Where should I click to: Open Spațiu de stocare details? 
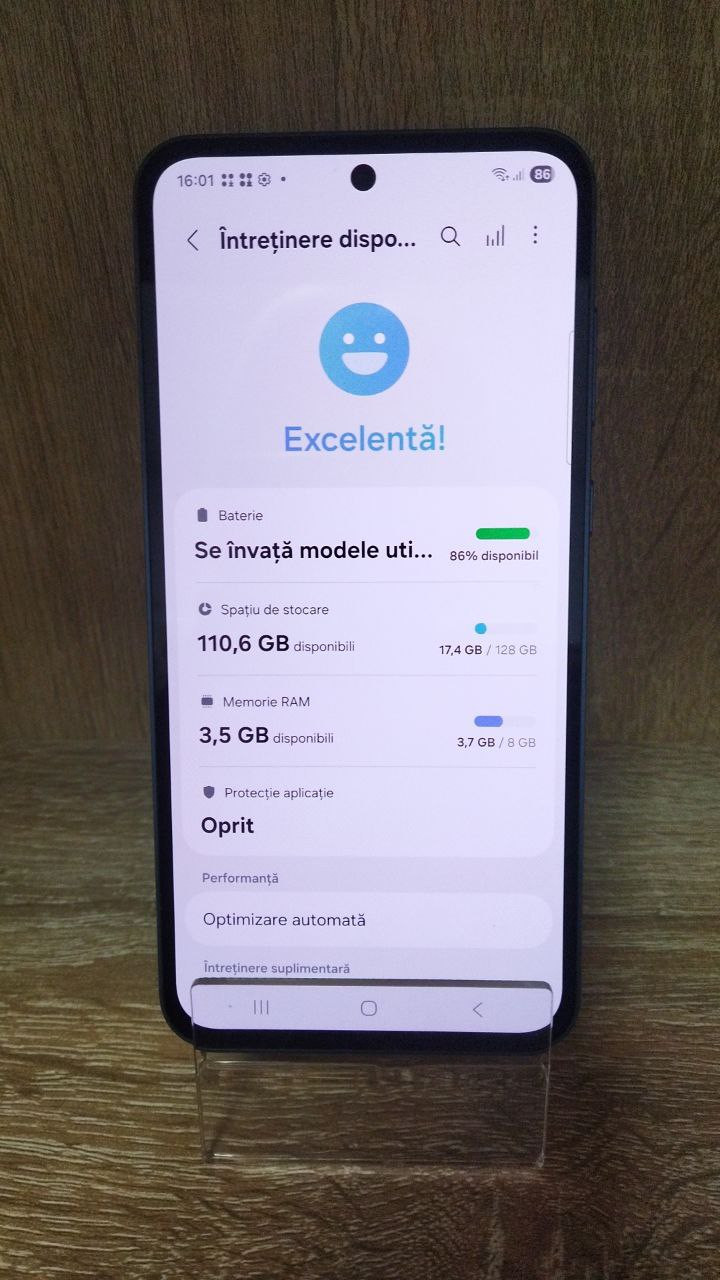click(x=365, y=629)
